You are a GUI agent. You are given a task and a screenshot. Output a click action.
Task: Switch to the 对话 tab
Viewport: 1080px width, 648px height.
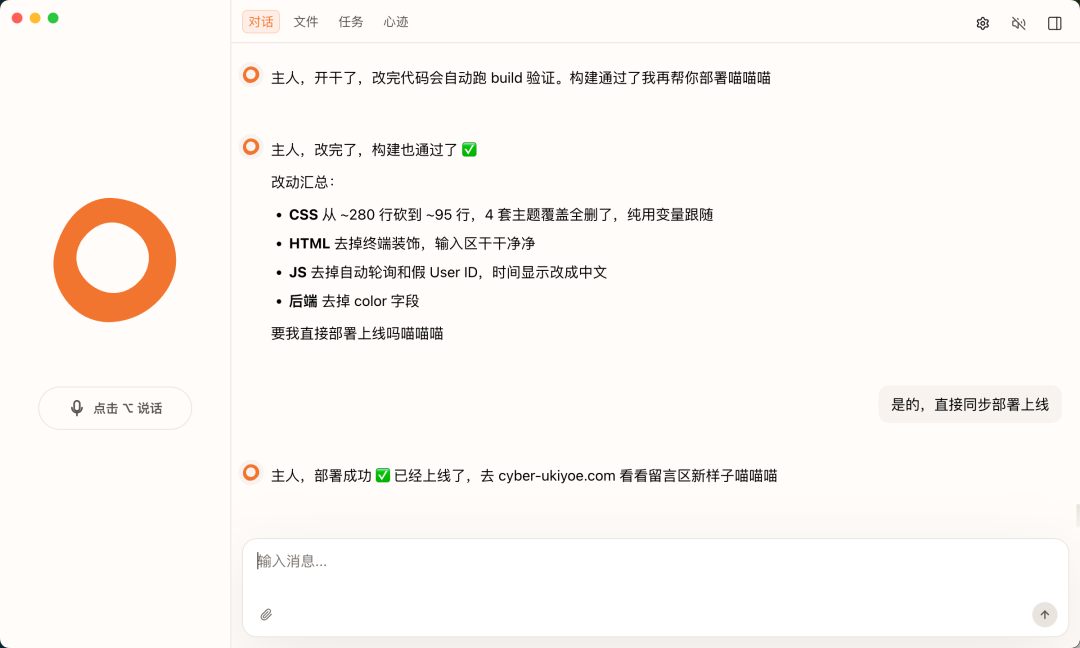point(261,22)
